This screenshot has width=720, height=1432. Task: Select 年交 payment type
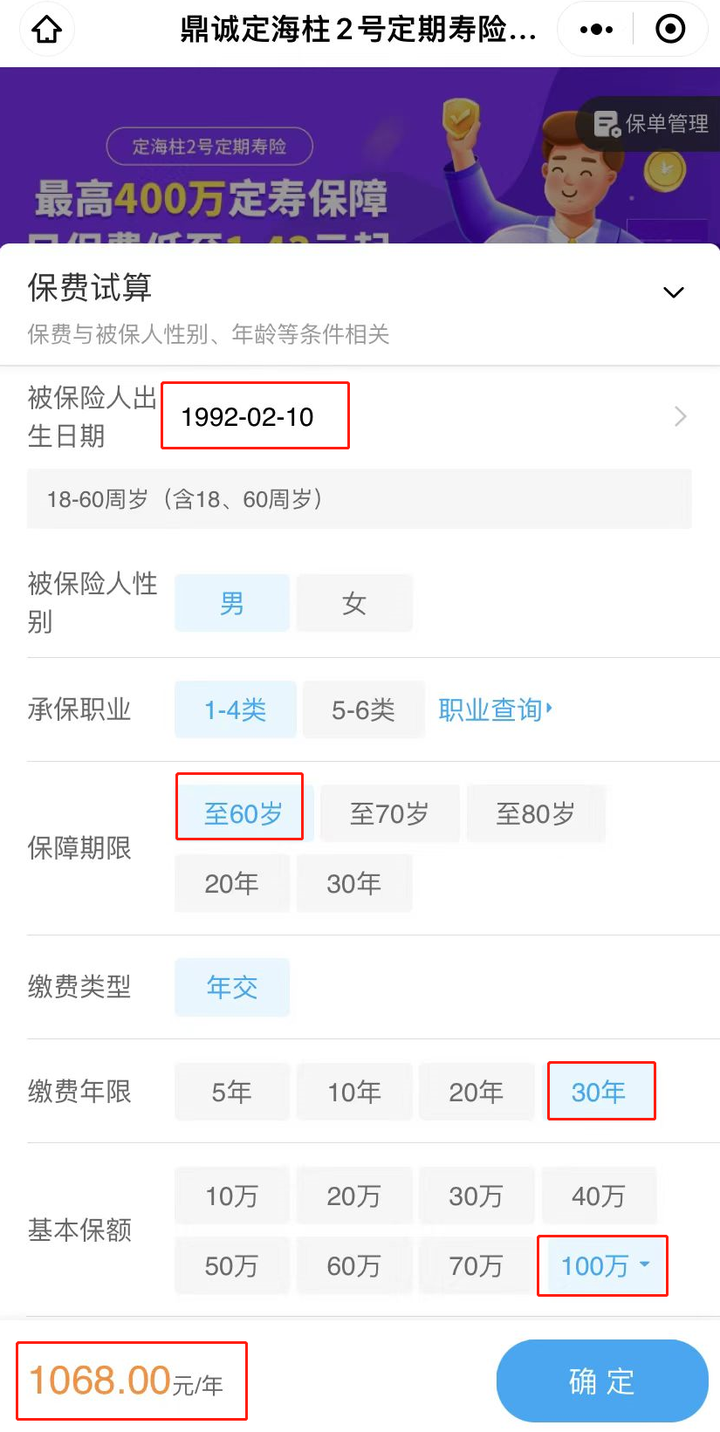click(x=232, y=987)
